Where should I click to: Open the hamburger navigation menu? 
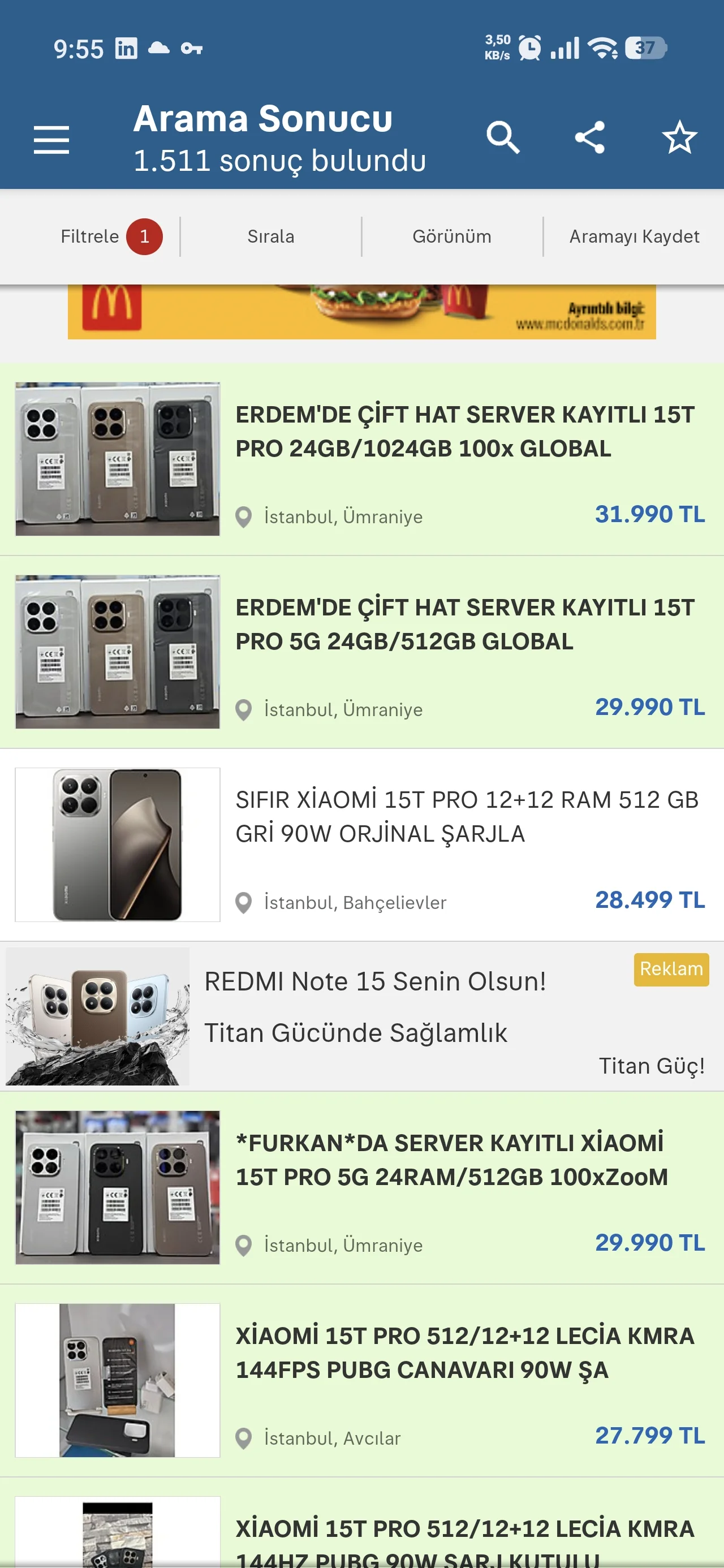click(x=51, y=139)
